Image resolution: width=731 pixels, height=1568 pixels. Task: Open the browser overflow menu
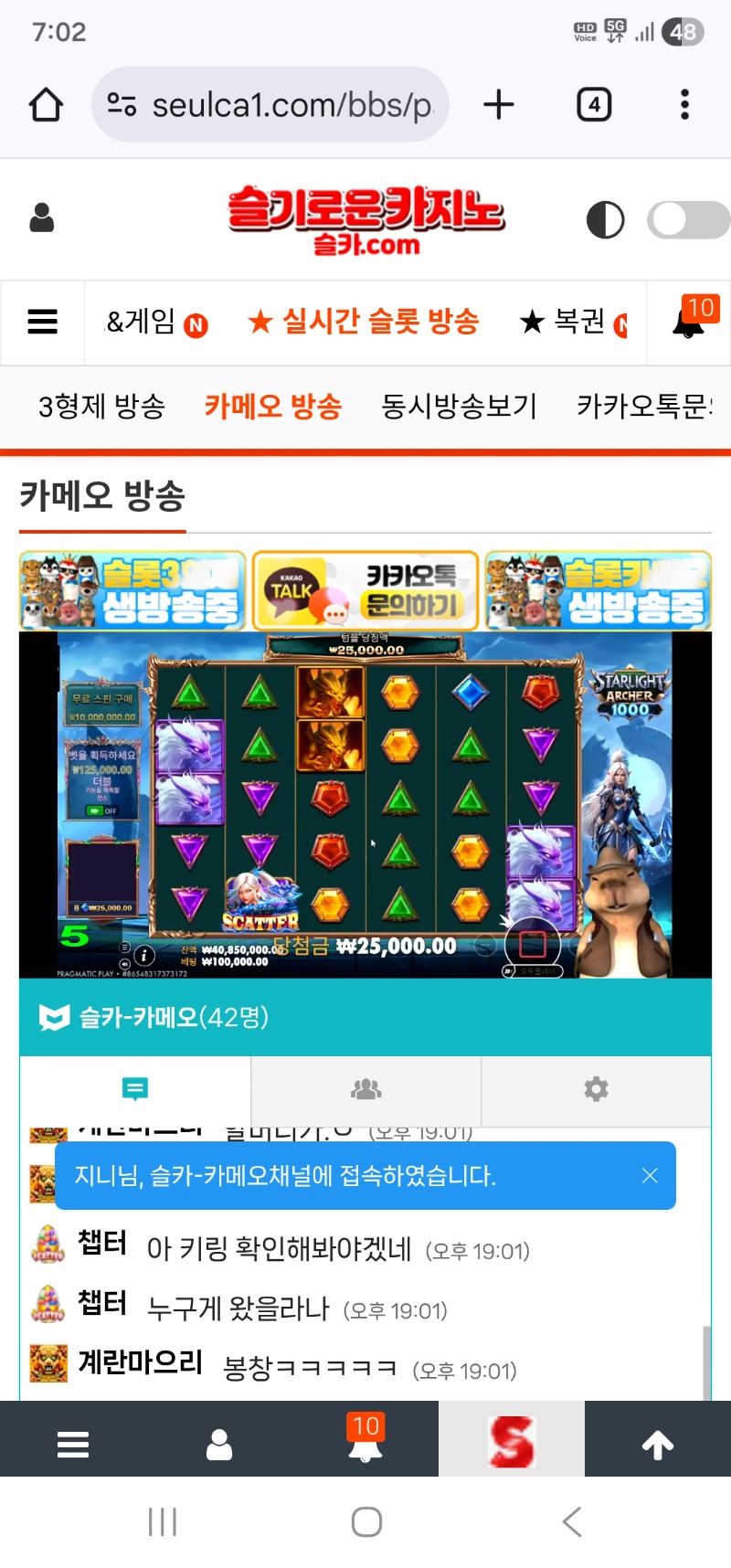pos(684,105)
